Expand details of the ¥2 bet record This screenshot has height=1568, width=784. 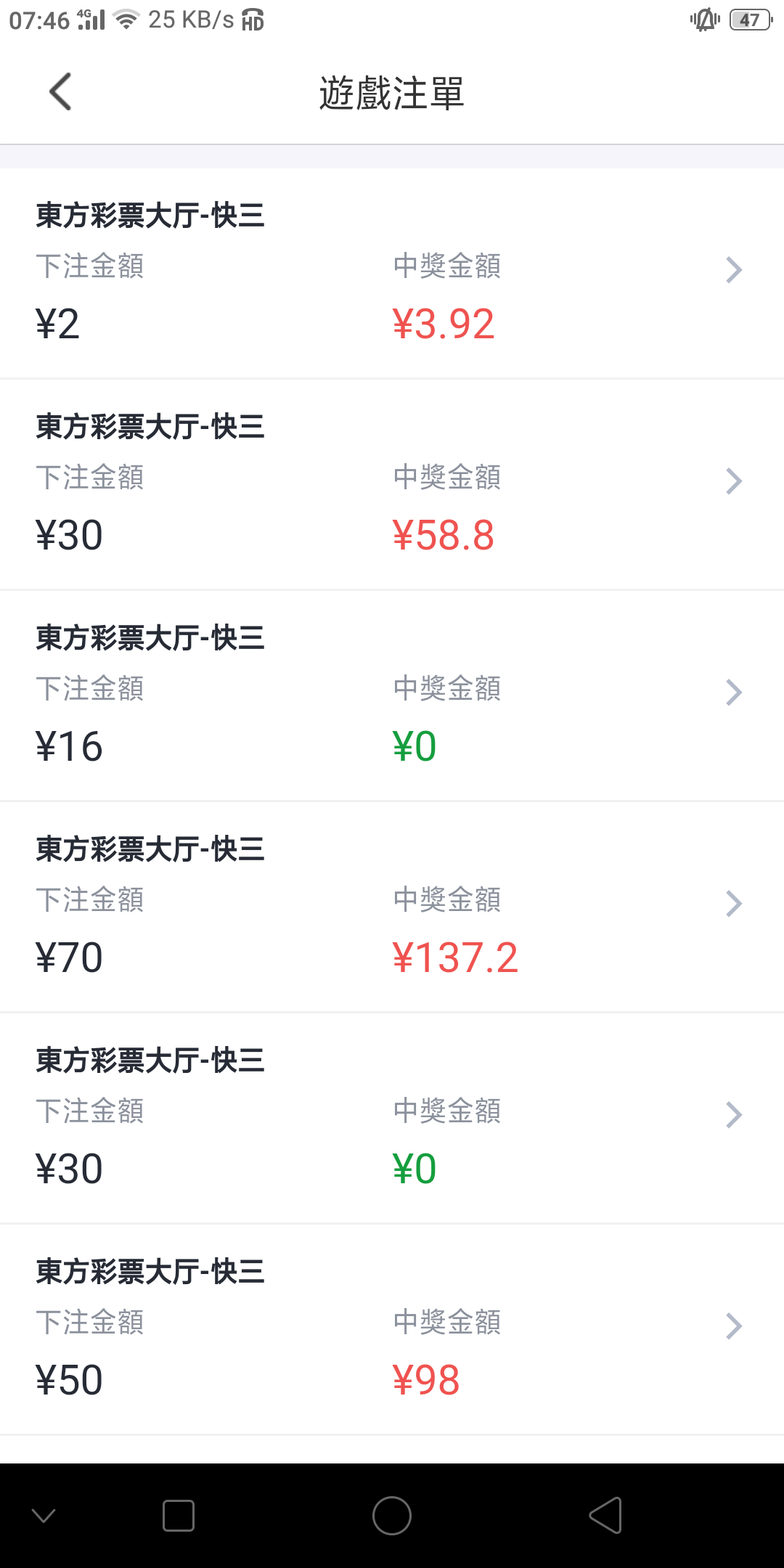734,269
